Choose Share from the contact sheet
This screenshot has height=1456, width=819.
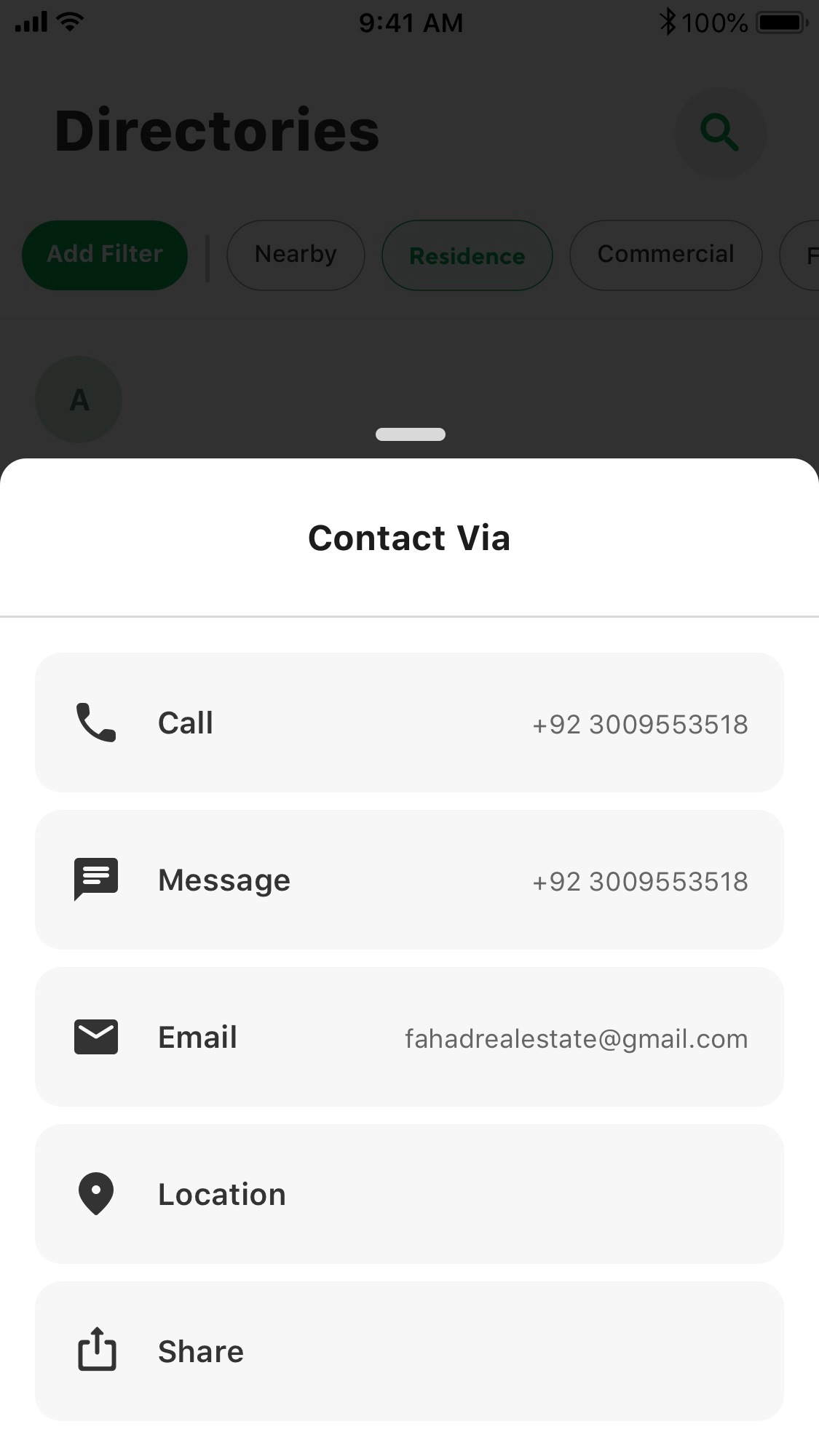point(409,1351)
